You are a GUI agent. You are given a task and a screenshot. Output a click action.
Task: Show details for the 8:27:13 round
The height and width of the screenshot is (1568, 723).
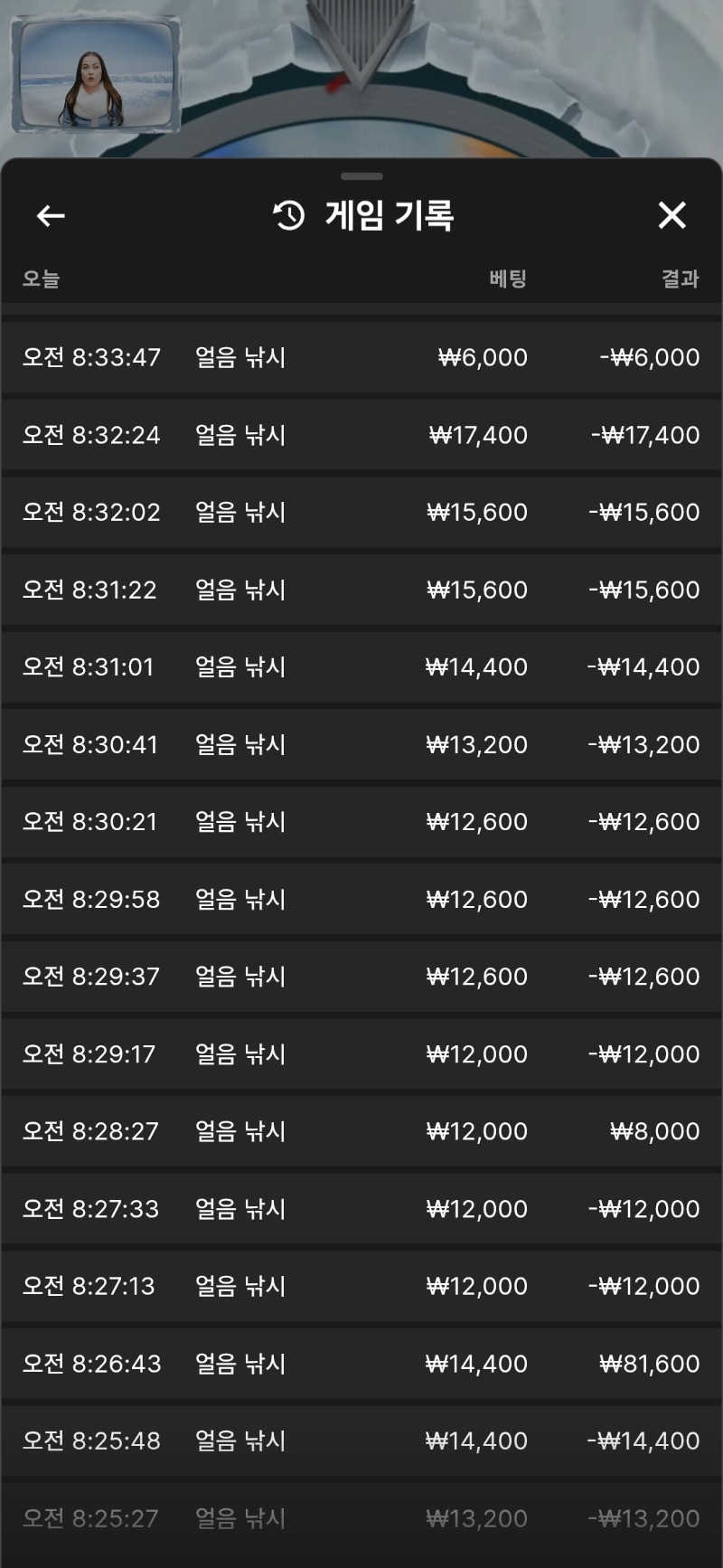(361, 1285)
